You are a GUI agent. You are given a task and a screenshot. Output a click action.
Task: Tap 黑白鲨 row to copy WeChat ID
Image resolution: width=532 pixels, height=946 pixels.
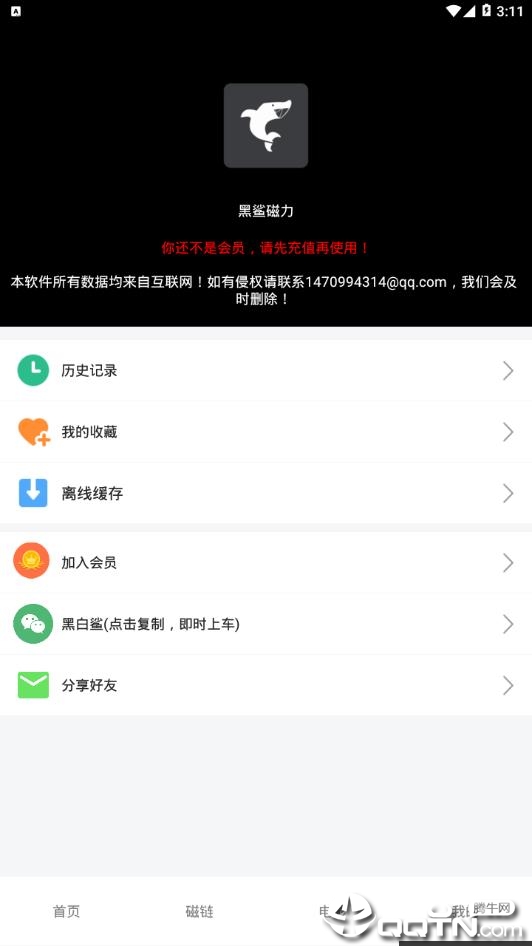click(x=266, y=624)
